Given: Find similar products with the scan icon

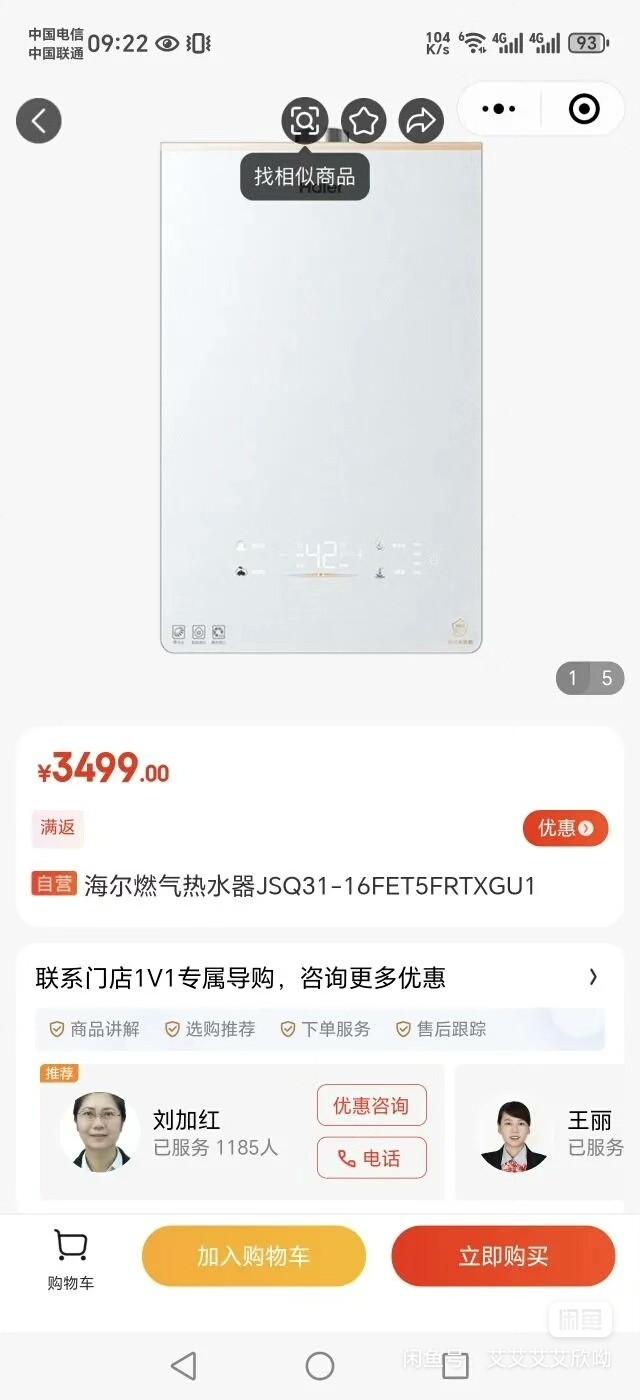Looking at the screenshot, I should tap(304, 121).
